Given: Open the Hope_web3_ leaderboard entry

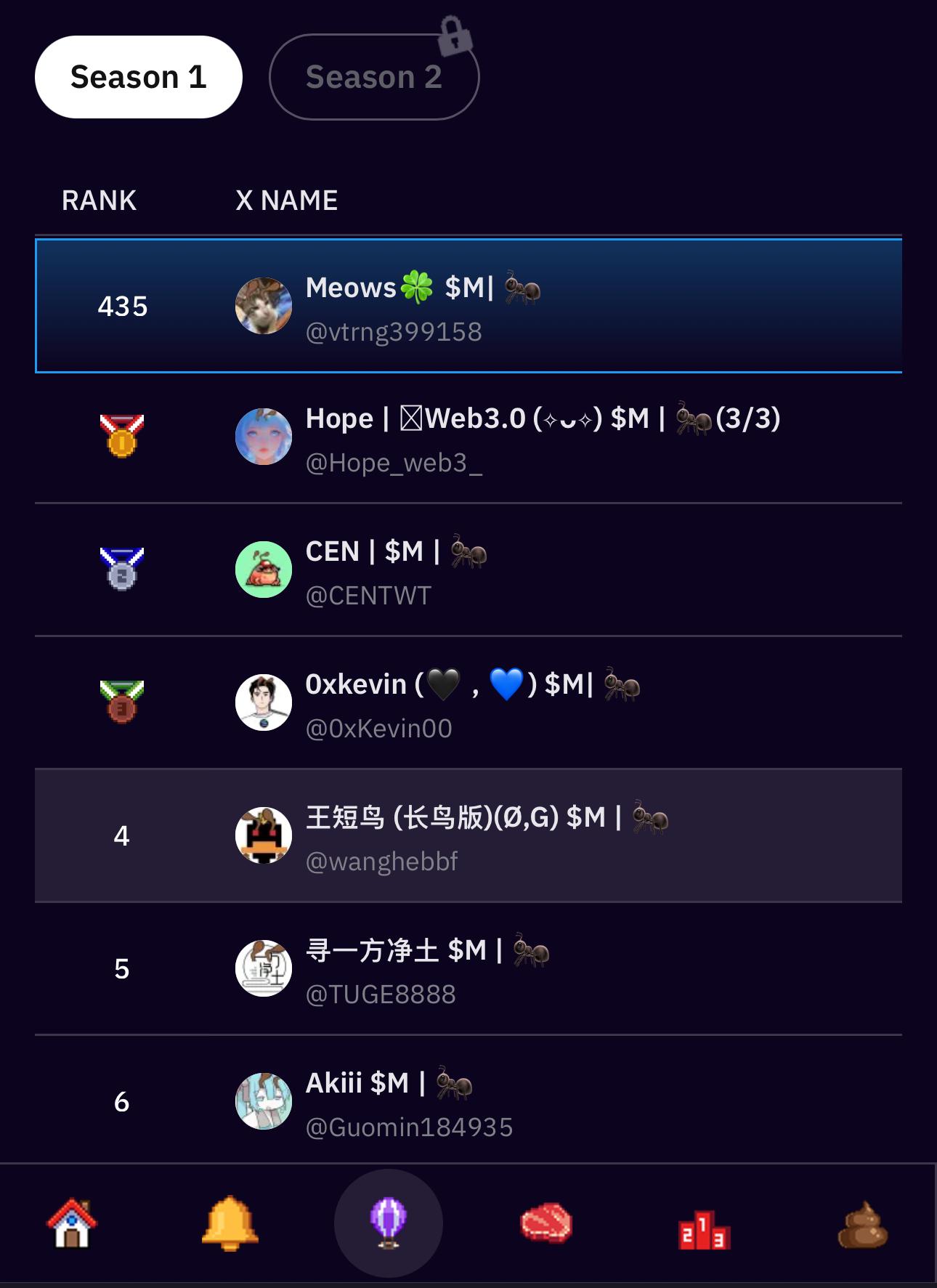Looking at the screenshot, I should [468, 438].
